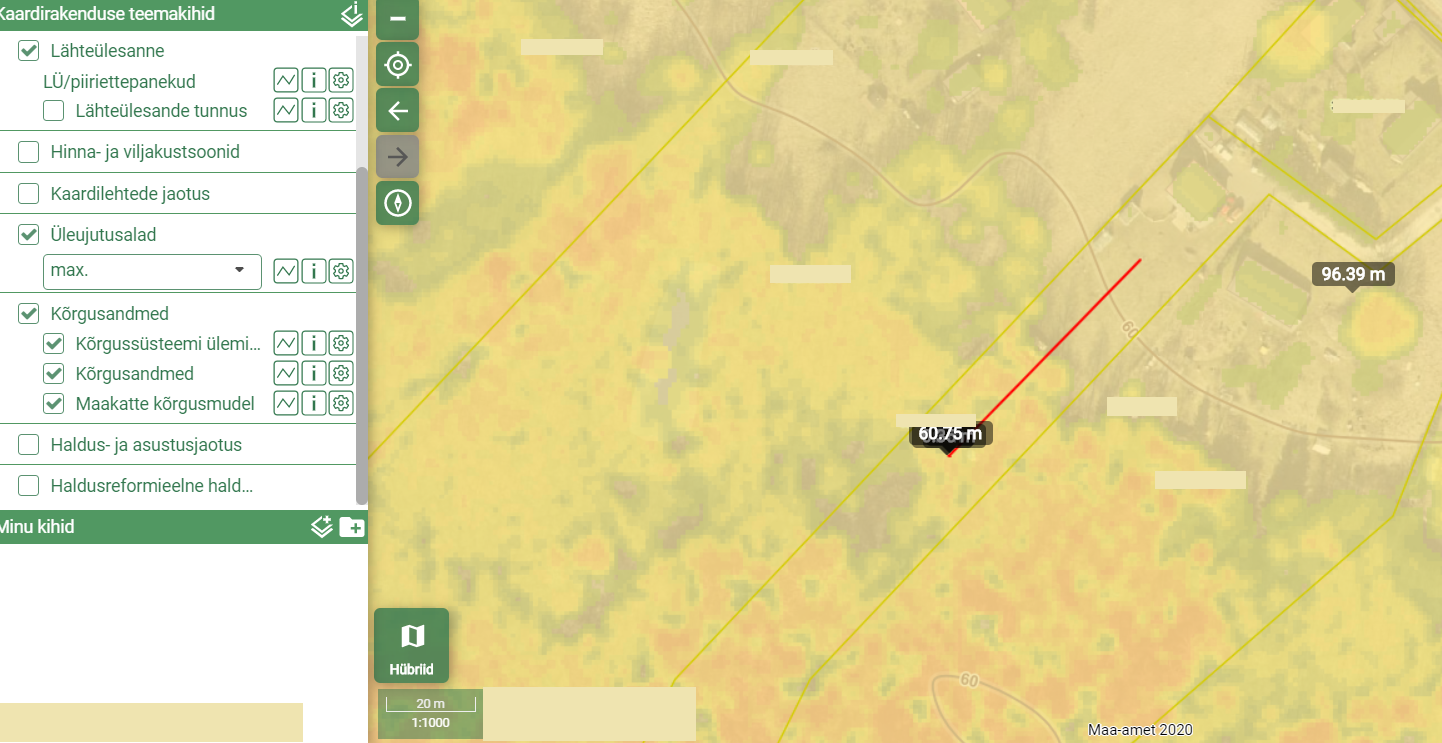1442x743 pixels.
Task: Open the Hübriid basemap switcher
Action: pos(411,646)
